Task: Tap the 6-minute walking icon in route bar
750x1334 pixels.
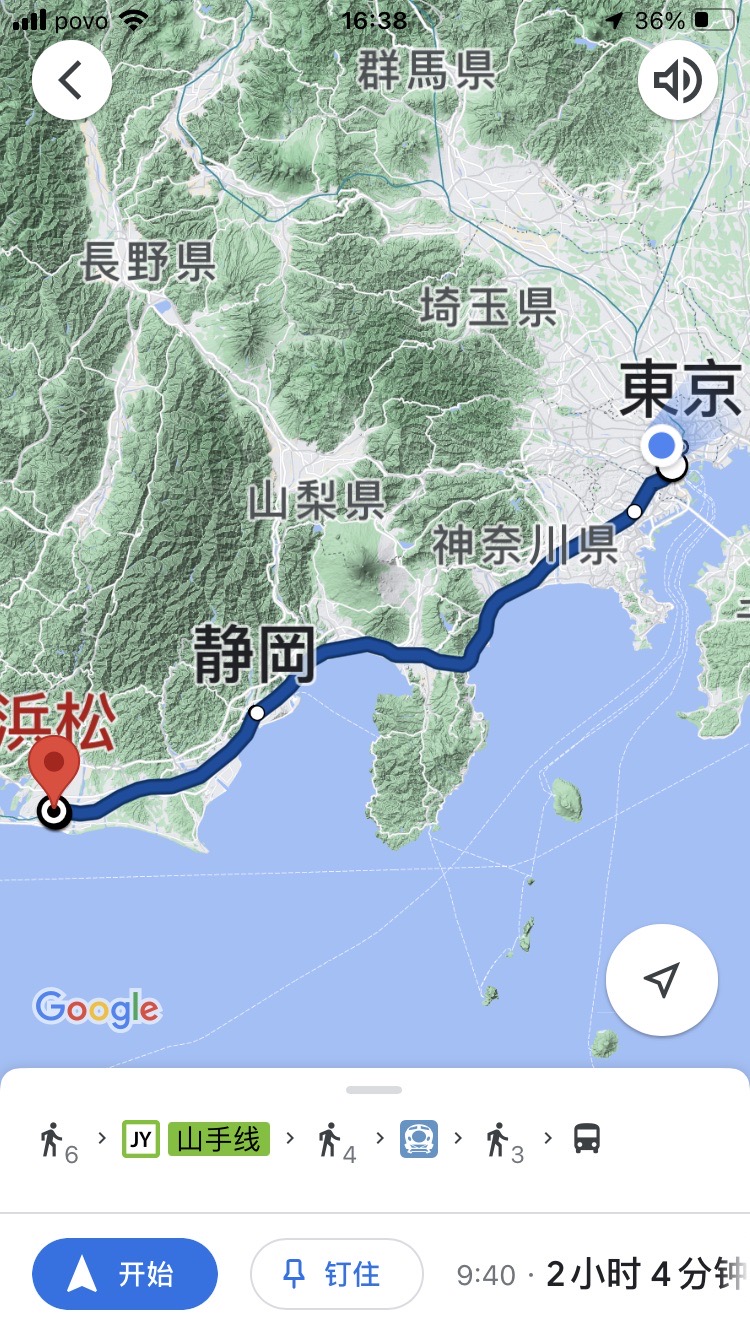Action: [x=52, y=1139]
